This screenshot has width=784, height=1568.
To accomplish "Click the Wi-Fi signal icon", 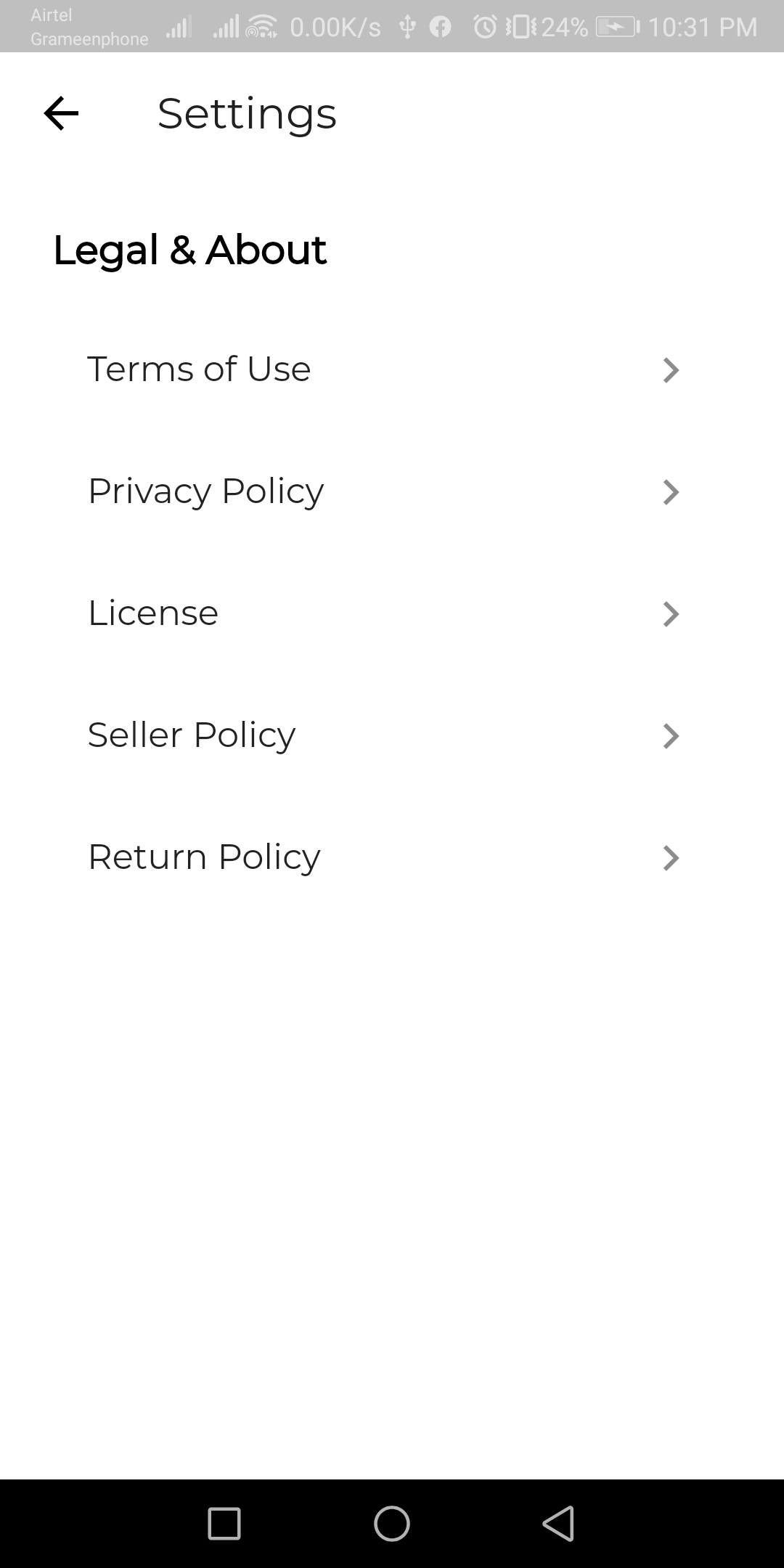I will (261, 28).
